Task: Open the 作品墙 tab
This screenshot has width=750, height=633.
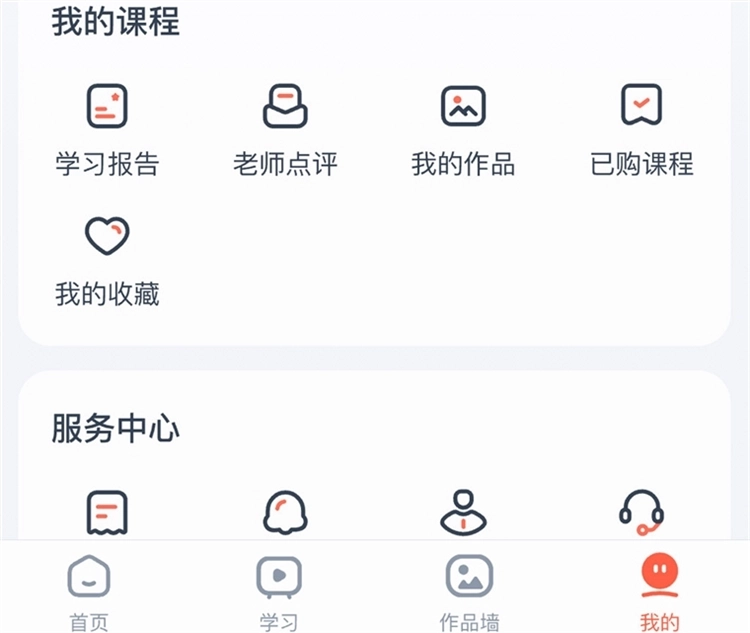Action: pos(469,592)
